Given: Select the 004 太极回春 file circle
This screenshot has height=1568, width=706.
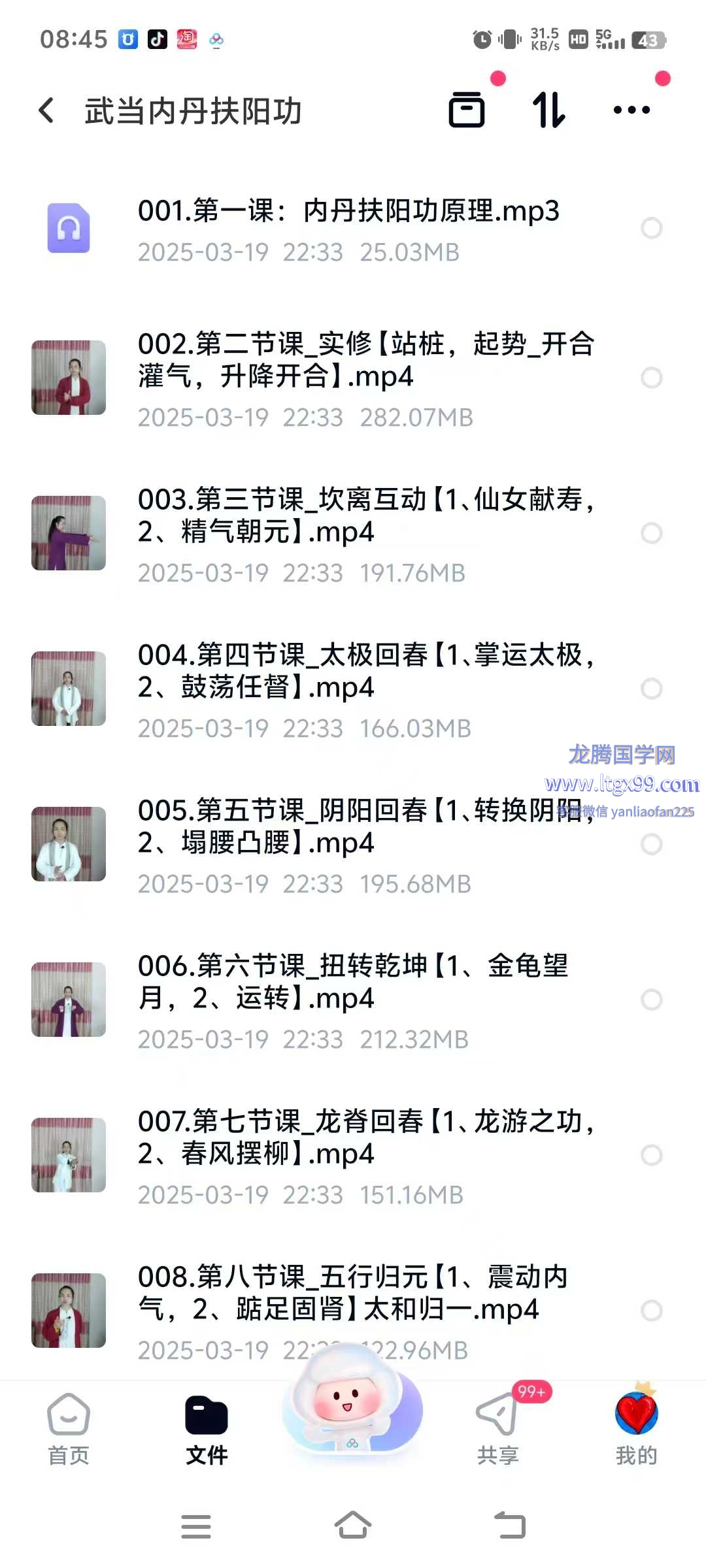Looking at the screenshot, I should pyautogui.click(x=651, y=689).
